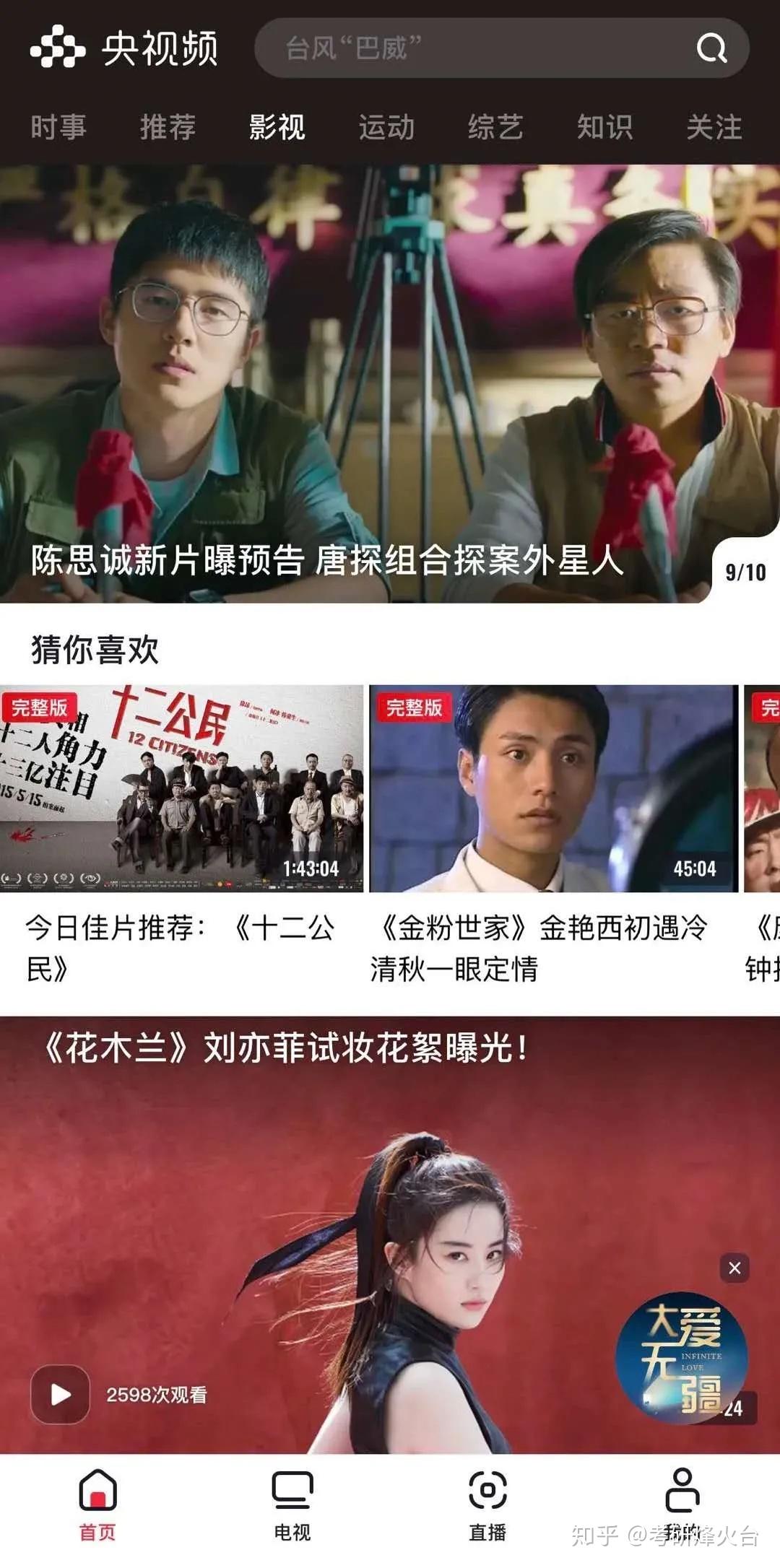Select the 运动 tab
This screenshot has width=780, height=1568.
pos(386,128)
